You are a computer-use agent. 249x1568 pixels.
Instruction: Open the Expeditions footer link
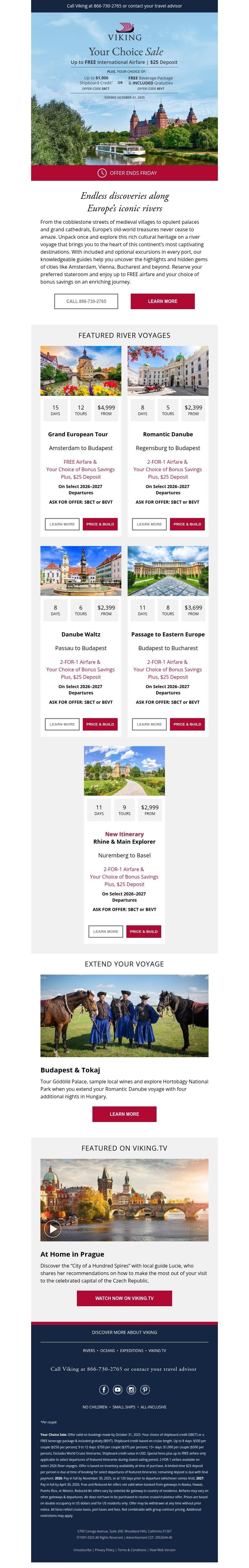tap(131, 1350)
